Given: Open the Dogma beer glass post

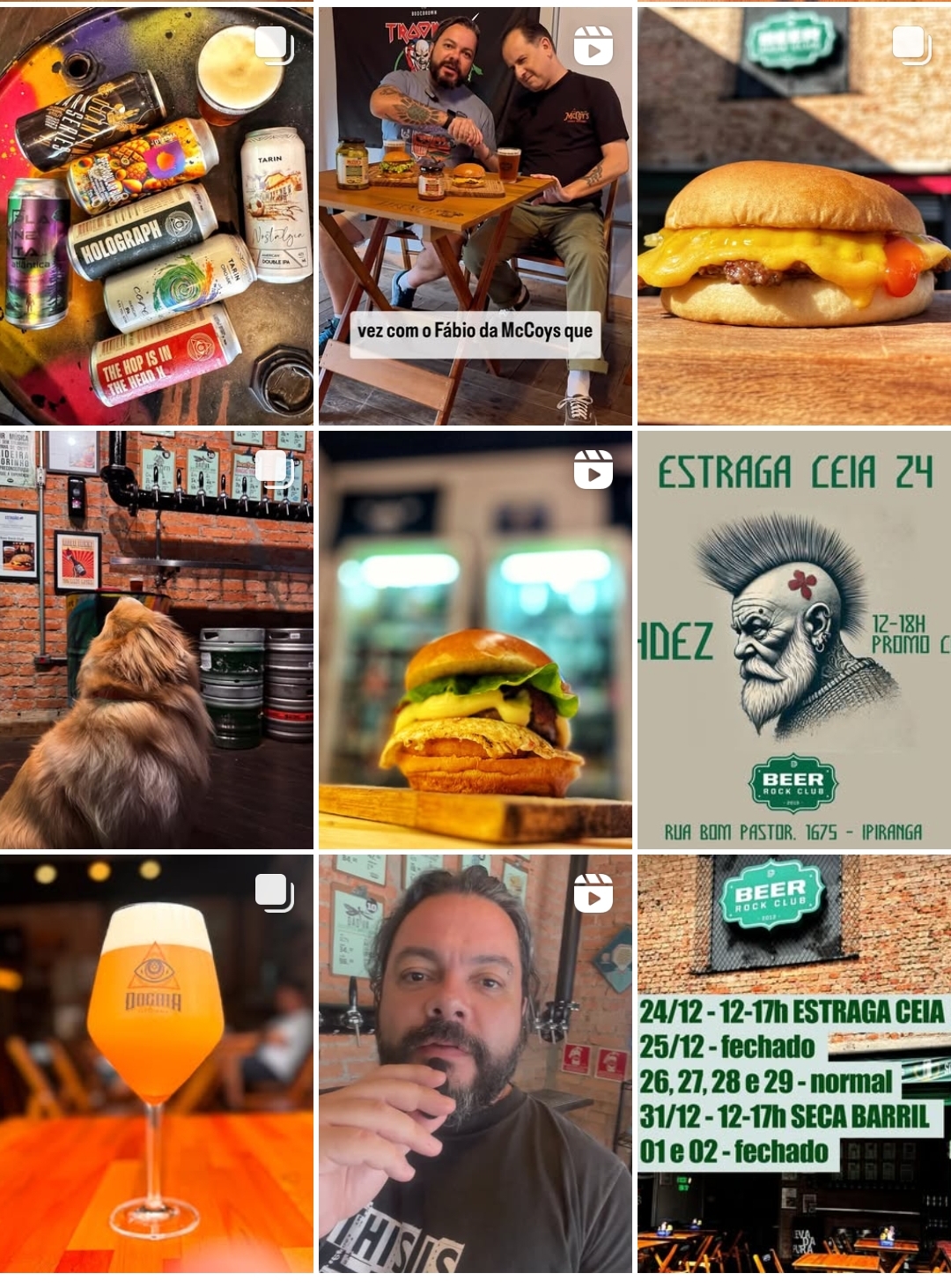Looking at the screenshot, I should [157, 1063].
